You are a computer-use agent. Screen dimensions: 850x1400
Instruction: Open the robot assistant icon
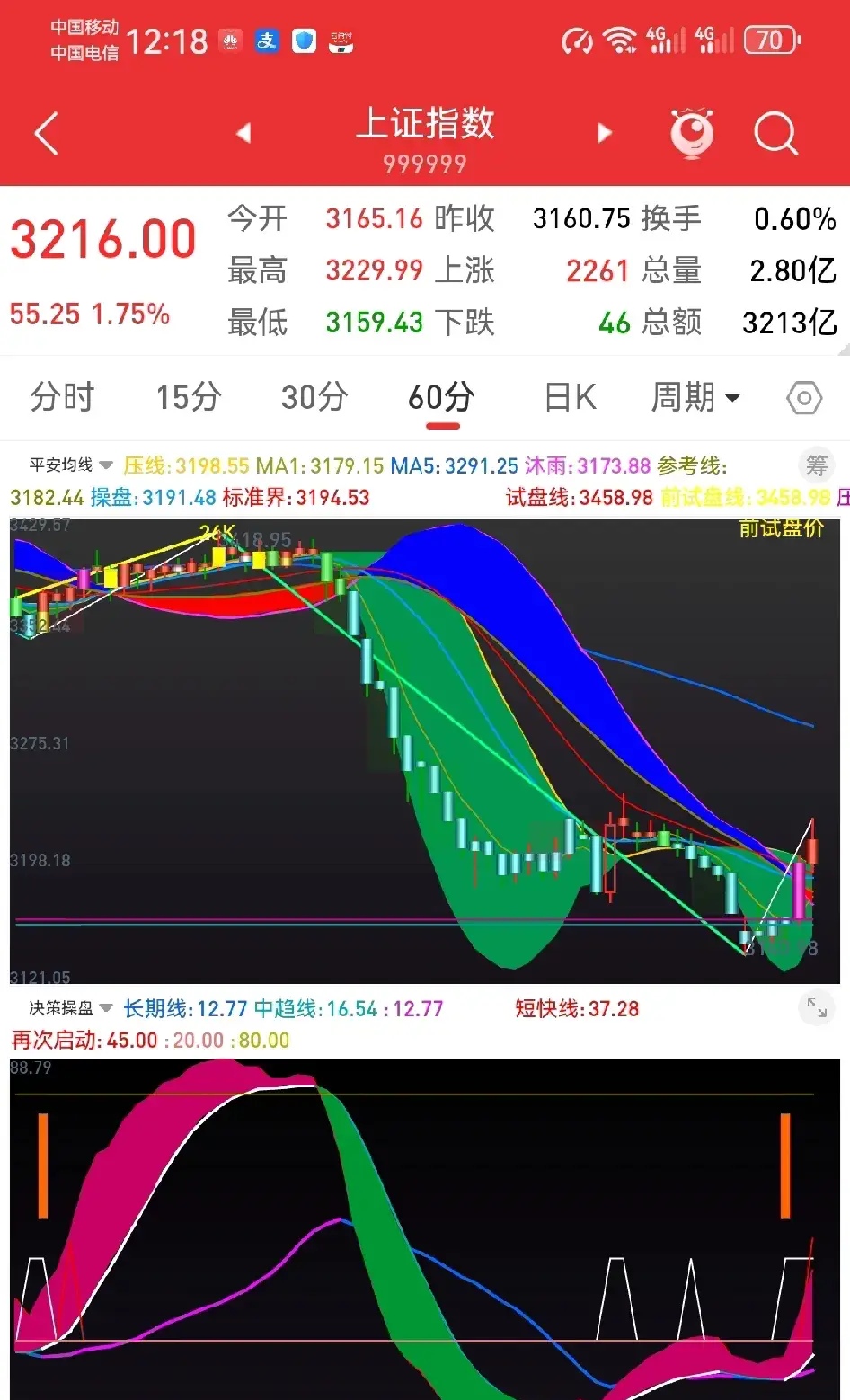692,134
